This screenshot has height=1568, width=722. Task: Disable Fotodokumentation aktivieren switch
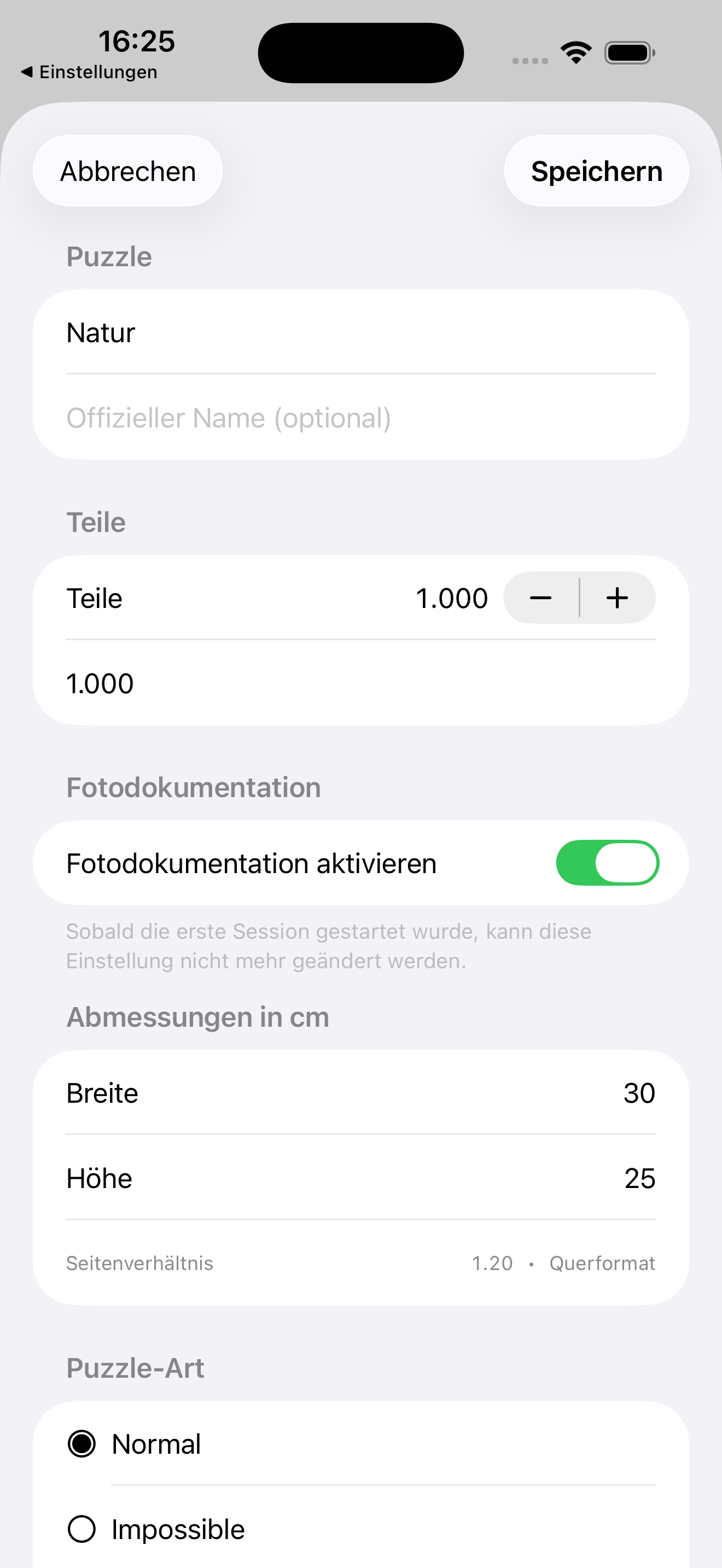(x=607, y=863)
